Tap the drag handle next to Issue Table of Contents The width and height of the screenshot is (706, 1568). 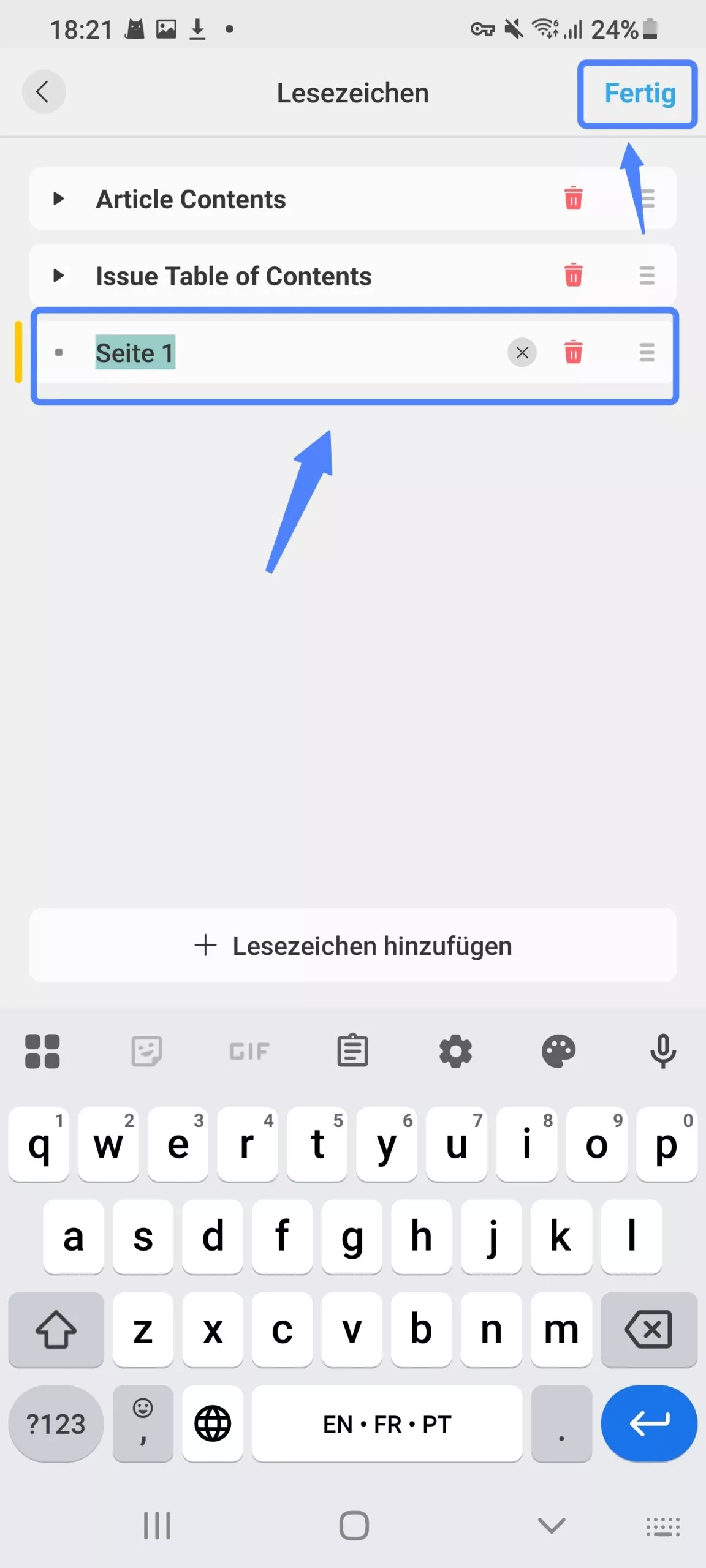pyautogui.click(x=647, y=276)
